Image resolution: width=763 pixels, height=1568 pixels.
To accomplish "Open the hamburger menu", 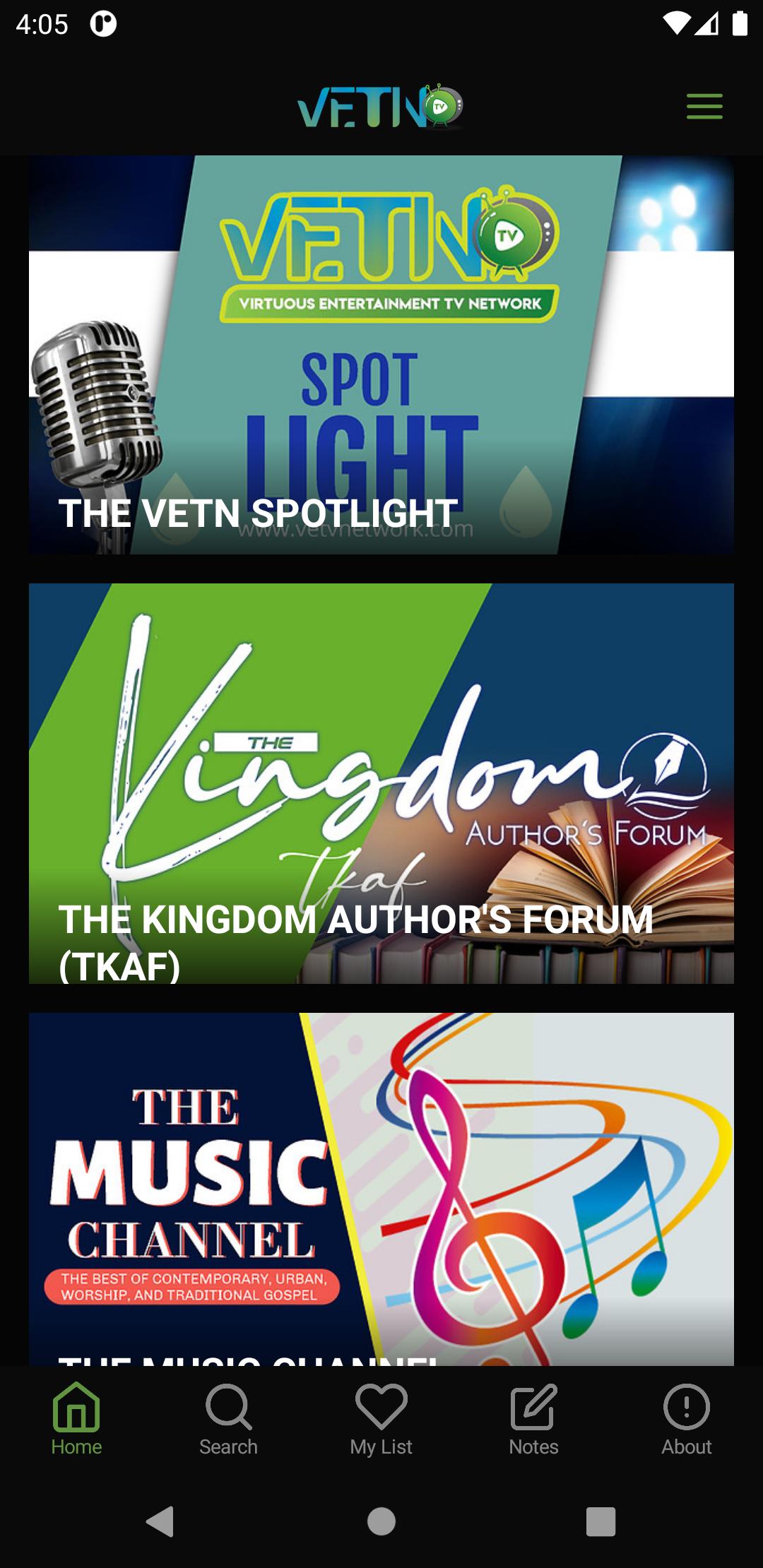I will (x=704, y=107).
